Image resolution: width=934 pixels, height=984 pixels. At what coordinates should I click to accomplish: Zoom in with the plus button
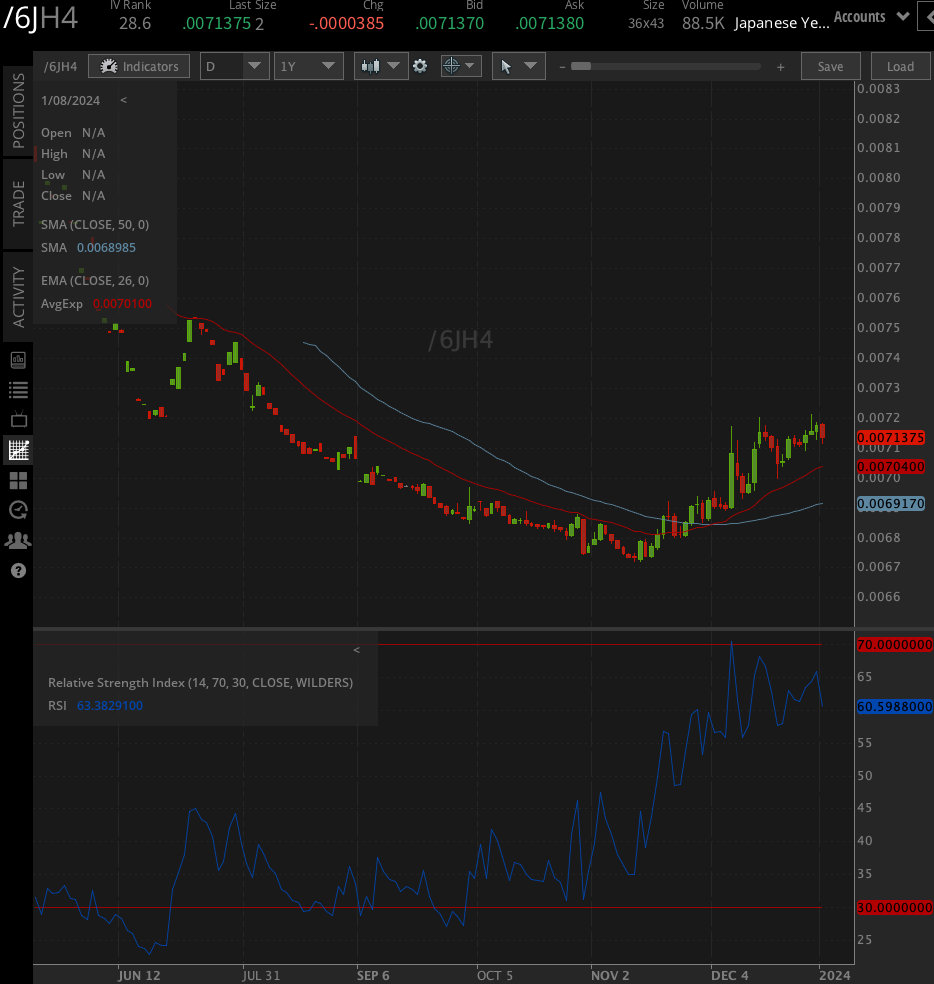point(780,67)
